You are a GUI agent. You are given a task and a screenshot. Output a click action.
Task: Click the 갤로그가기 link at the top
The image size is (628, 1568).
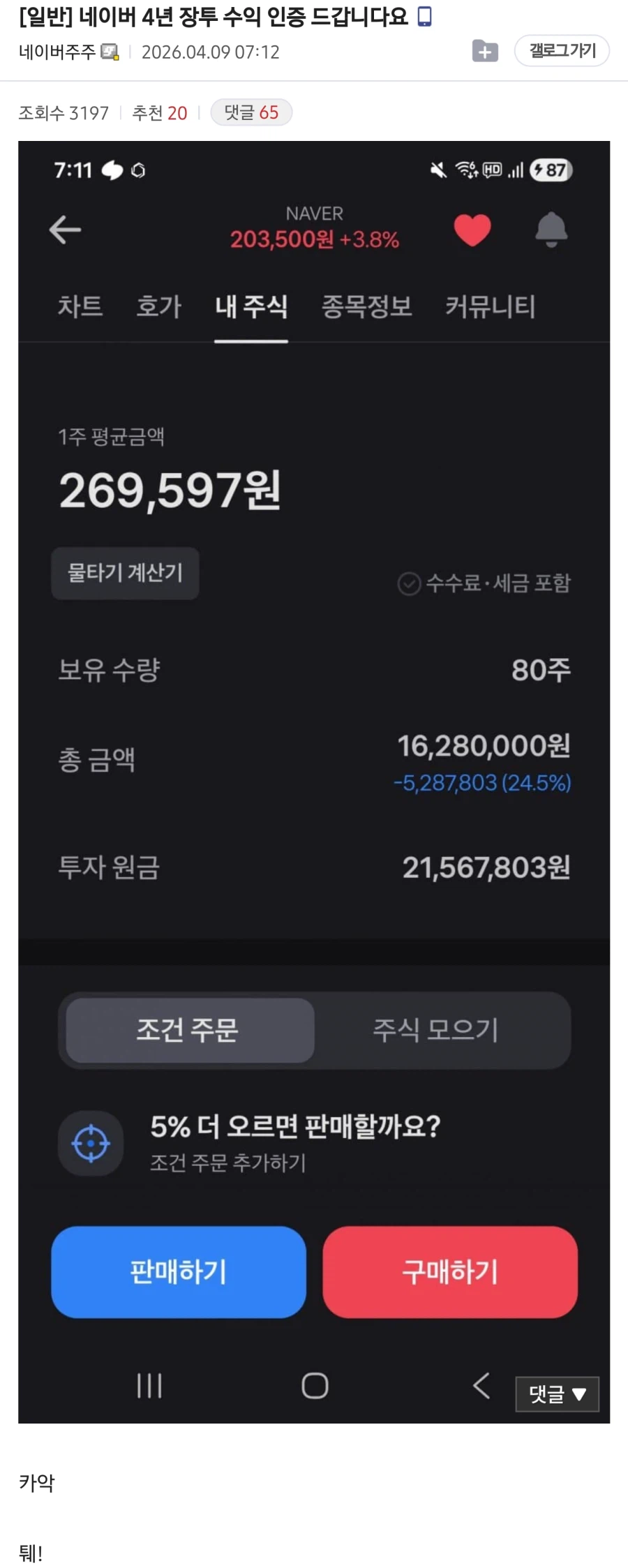[562, 51]
